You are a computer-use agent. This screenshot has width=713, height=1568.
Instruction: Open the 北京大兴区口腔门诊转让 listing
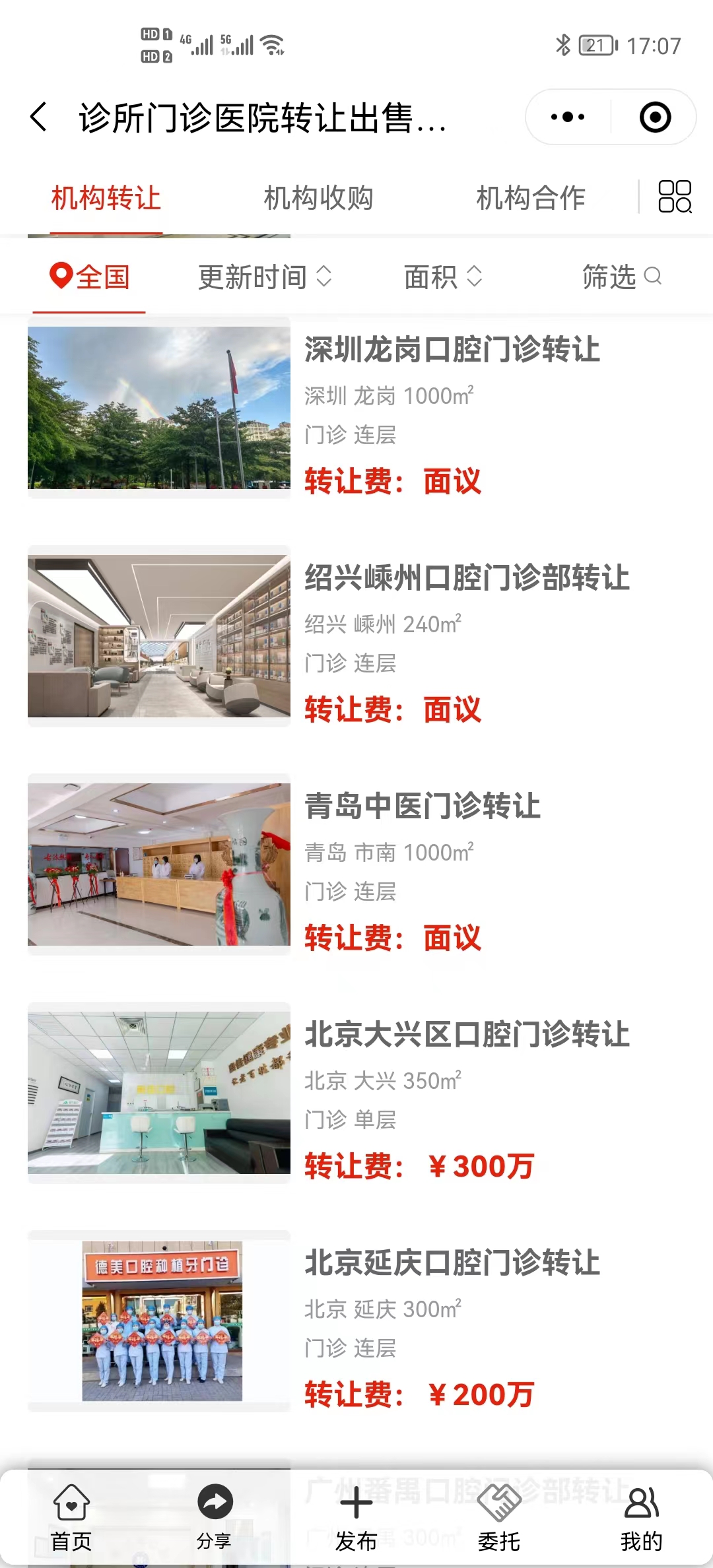click(x=466, y=1035)
